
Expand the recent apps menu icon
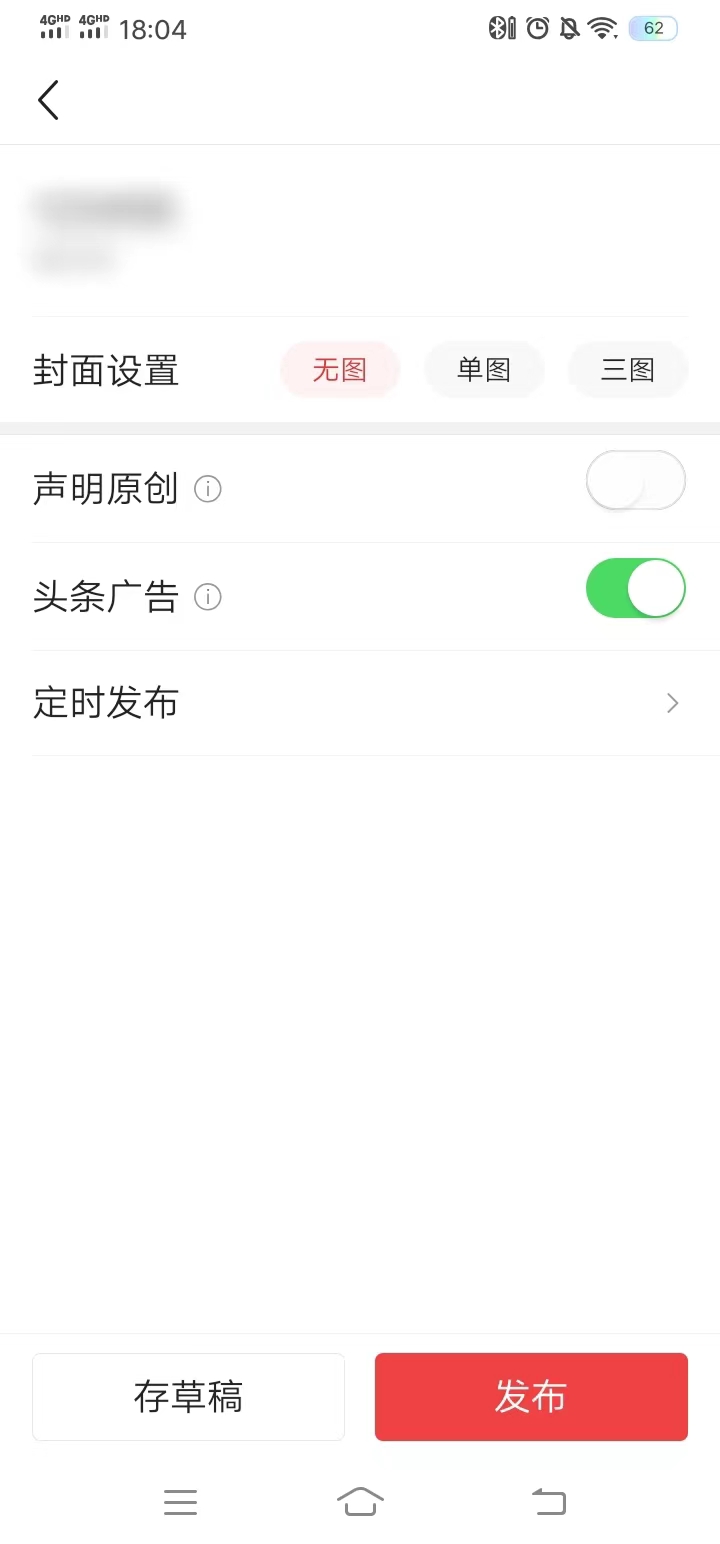pyautogui.click(x=180, y=1501)
